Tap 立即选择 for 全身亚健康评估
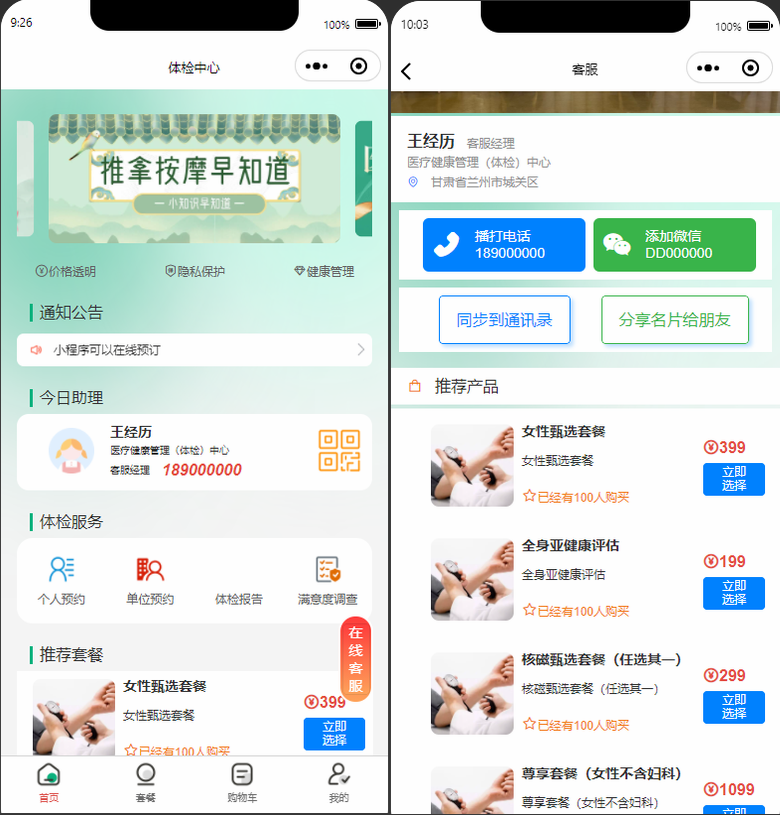Viewport: 780px width, 815px height. pos(733,593)
